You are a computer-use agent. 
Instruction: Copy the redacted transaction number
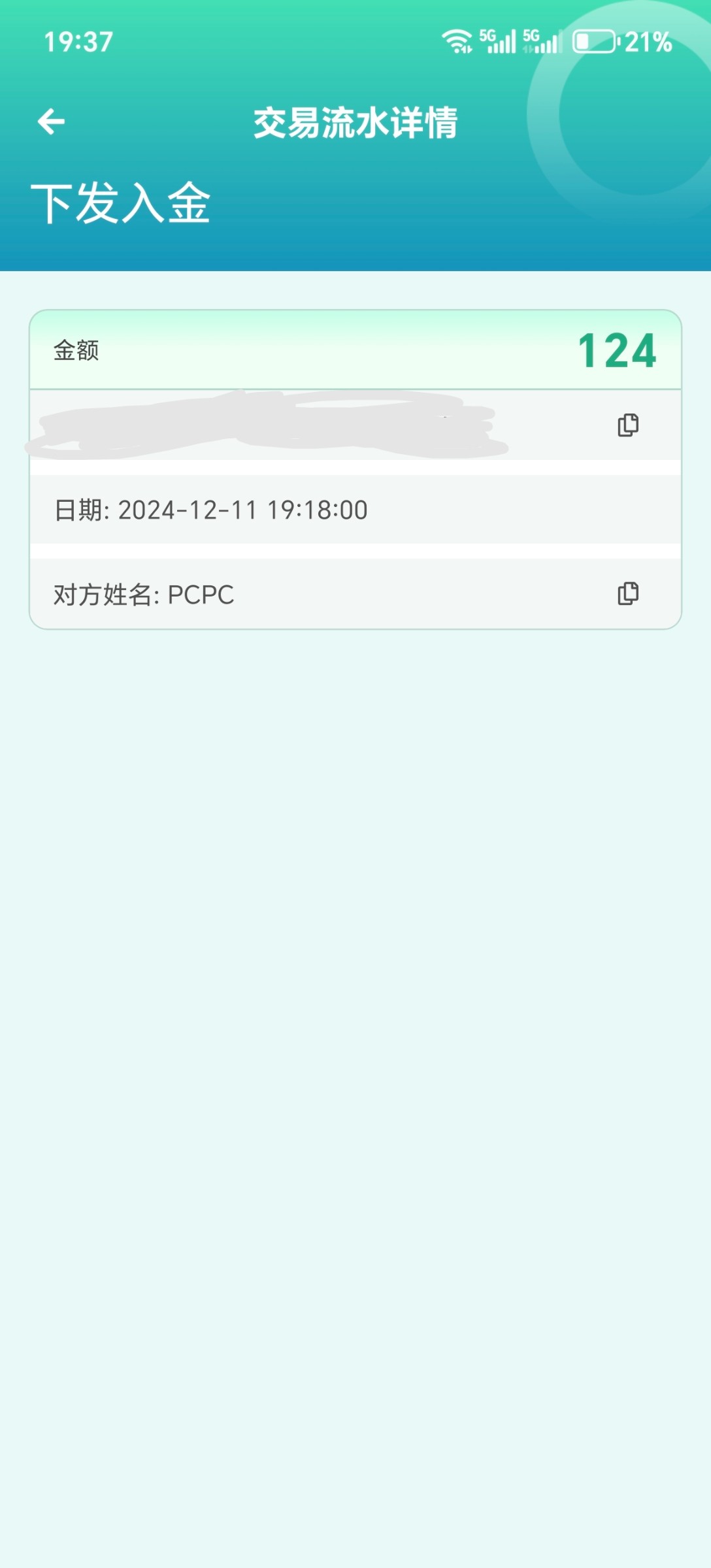(628, 425)
